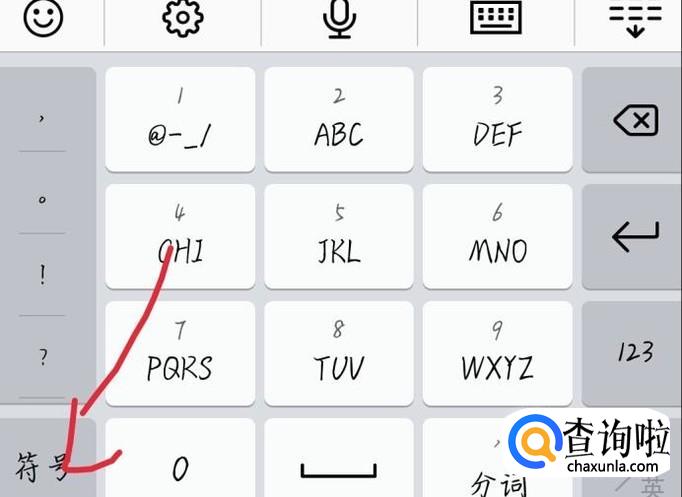The width and height of the screenshot is (682, 497).
Task: Switch to the 123 numeric keyboard
Action: coord(634,352)
